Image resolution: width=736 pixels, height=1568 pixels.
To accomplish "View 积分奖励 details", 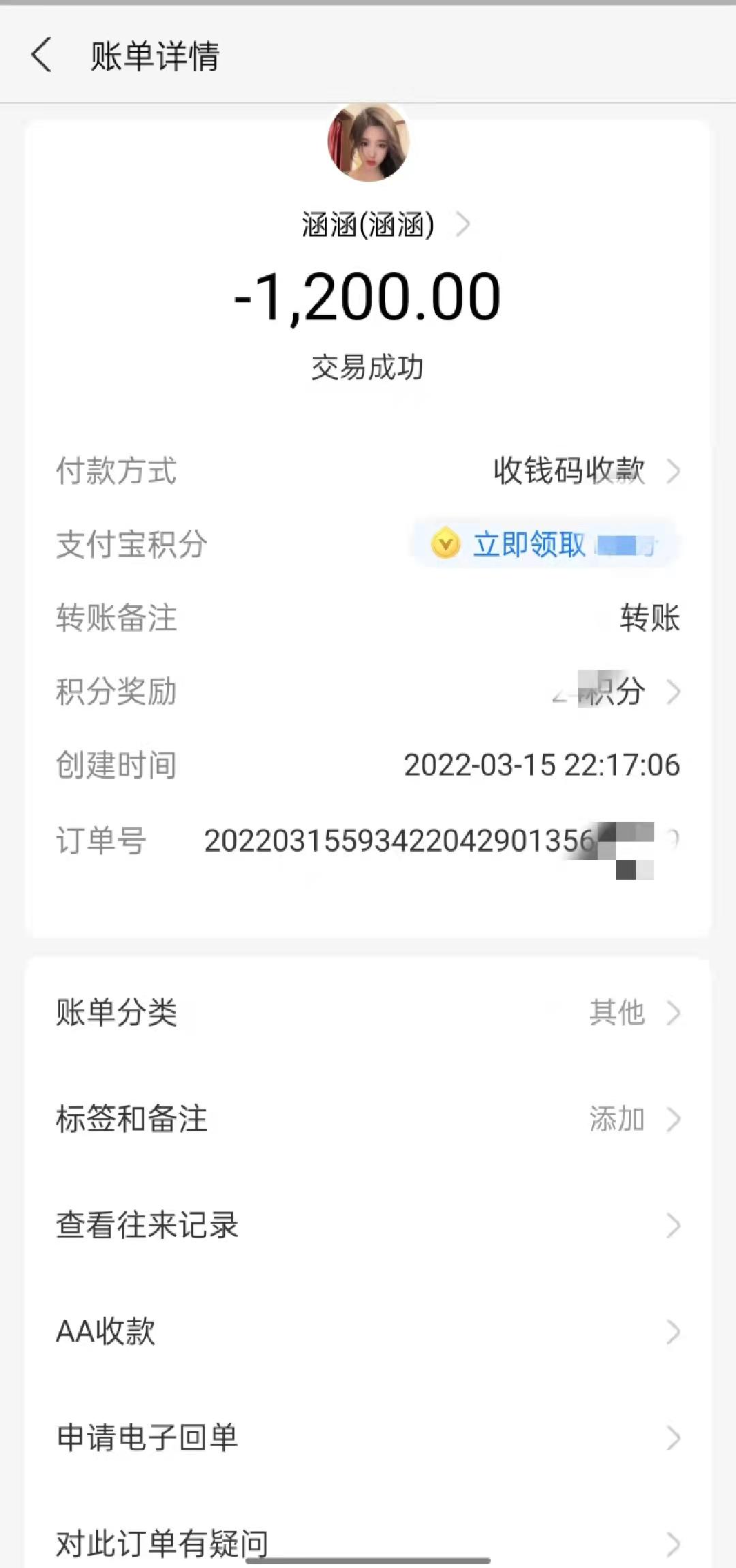I will (x=613, y=692).
